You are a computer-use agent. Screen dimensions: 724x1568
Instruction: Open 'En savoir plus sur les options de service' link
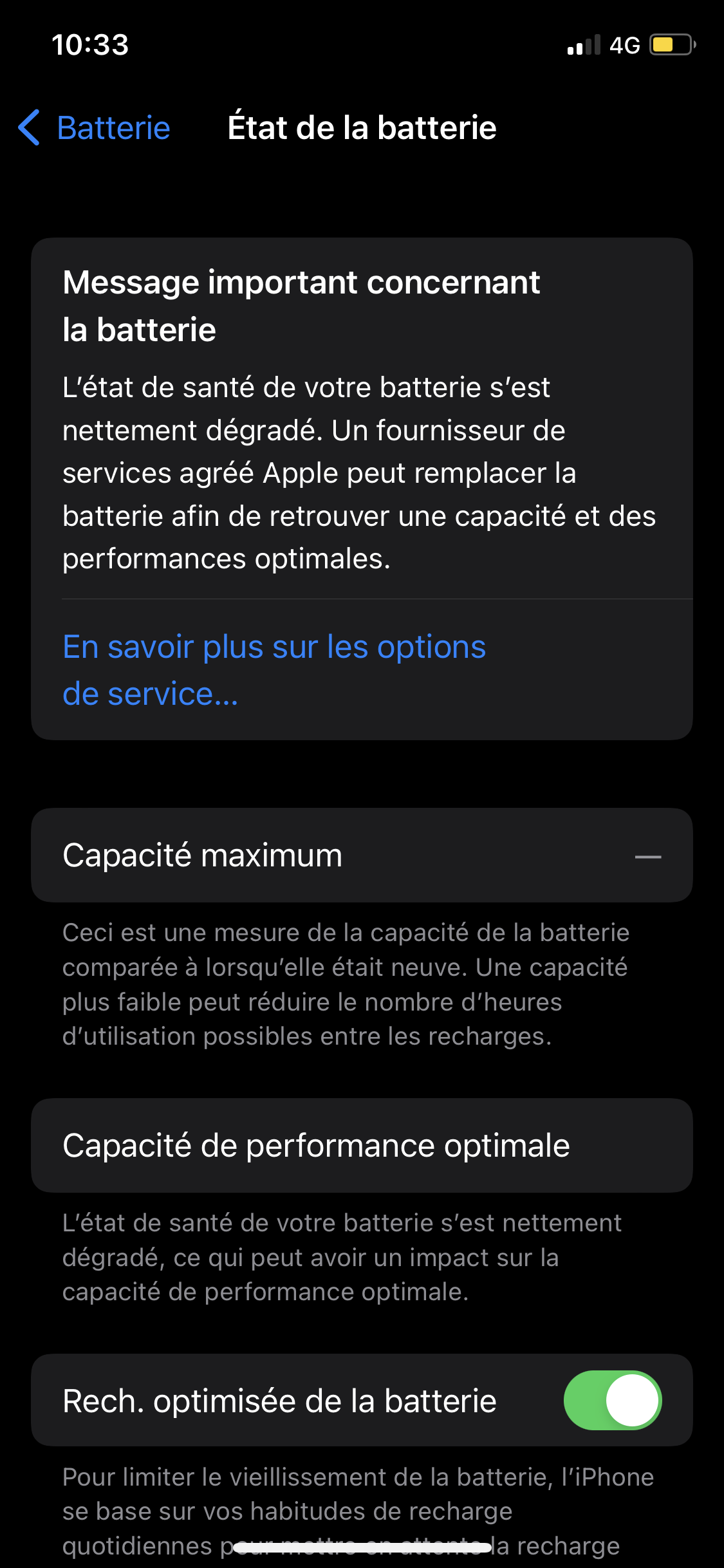274,670
